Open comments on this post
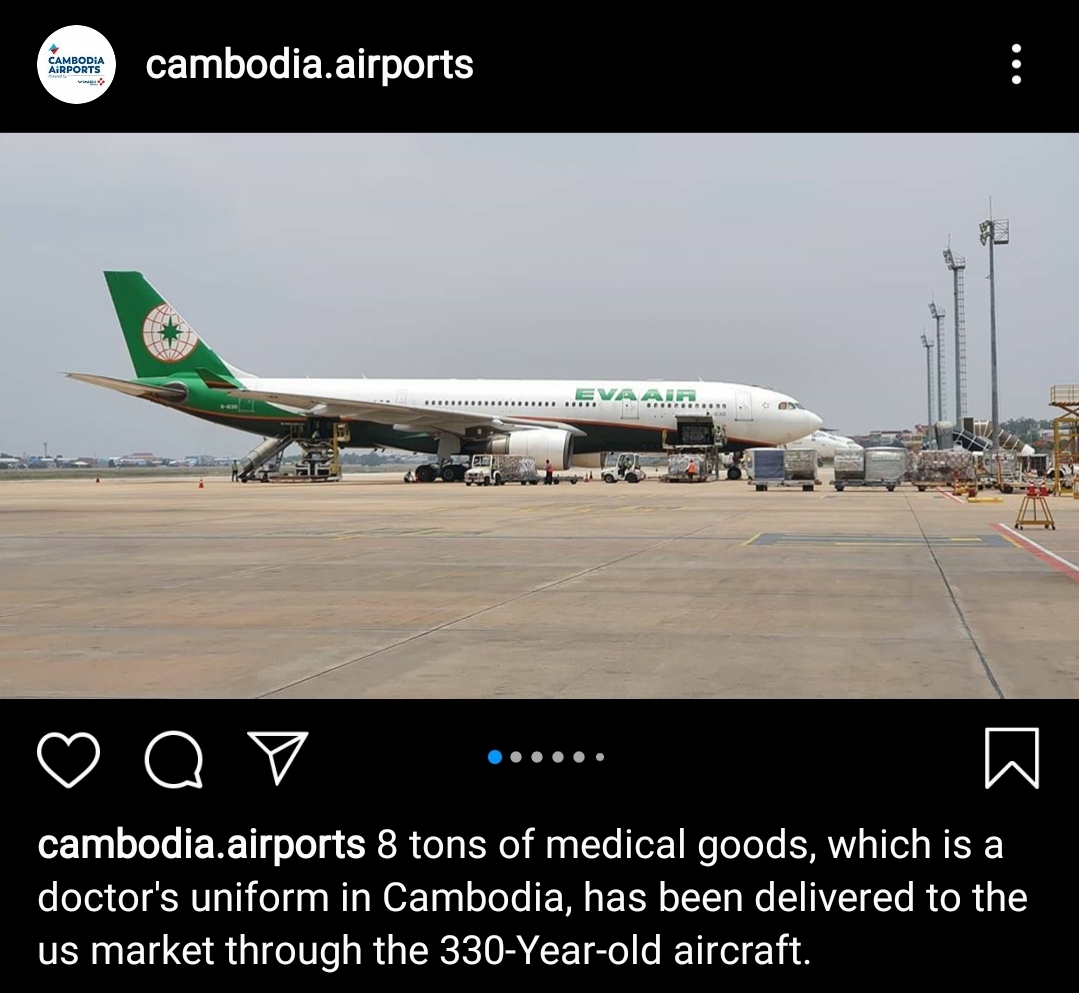The height and width of the screenshot is (993, 1079). tap(174, 759)
